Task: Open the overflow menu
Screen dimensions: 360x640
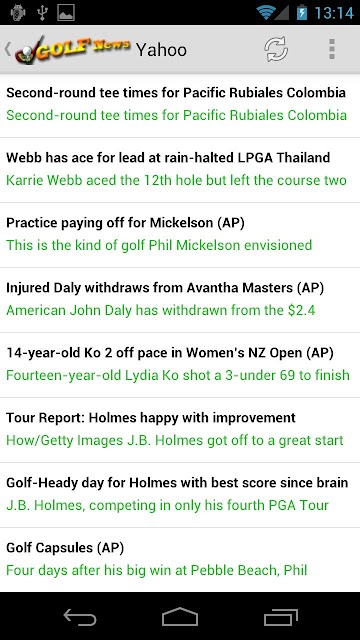Action: click(332, 49)
